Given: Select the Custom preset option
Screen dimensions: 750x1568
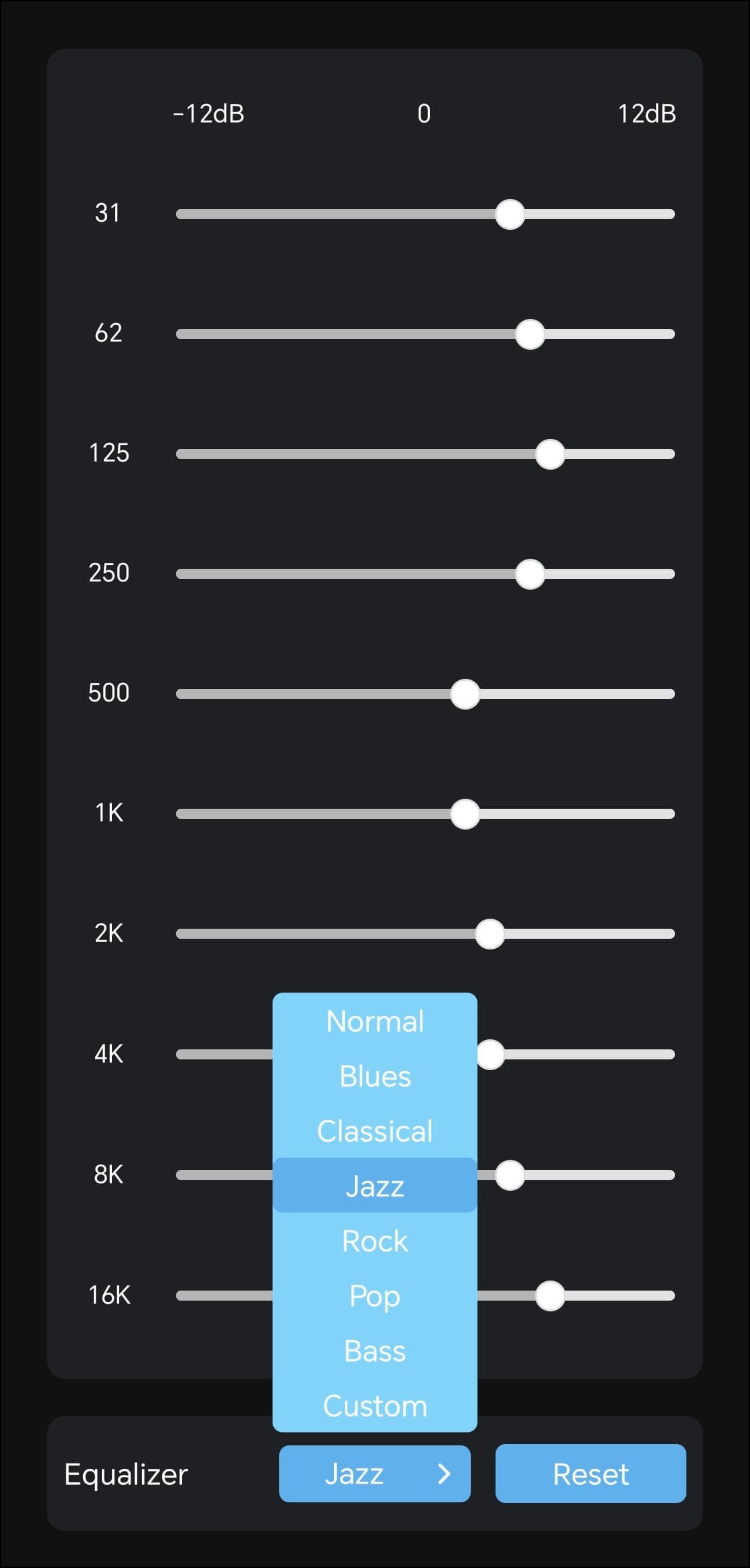Looking at the screenshot, I should tap(374, 1406).
